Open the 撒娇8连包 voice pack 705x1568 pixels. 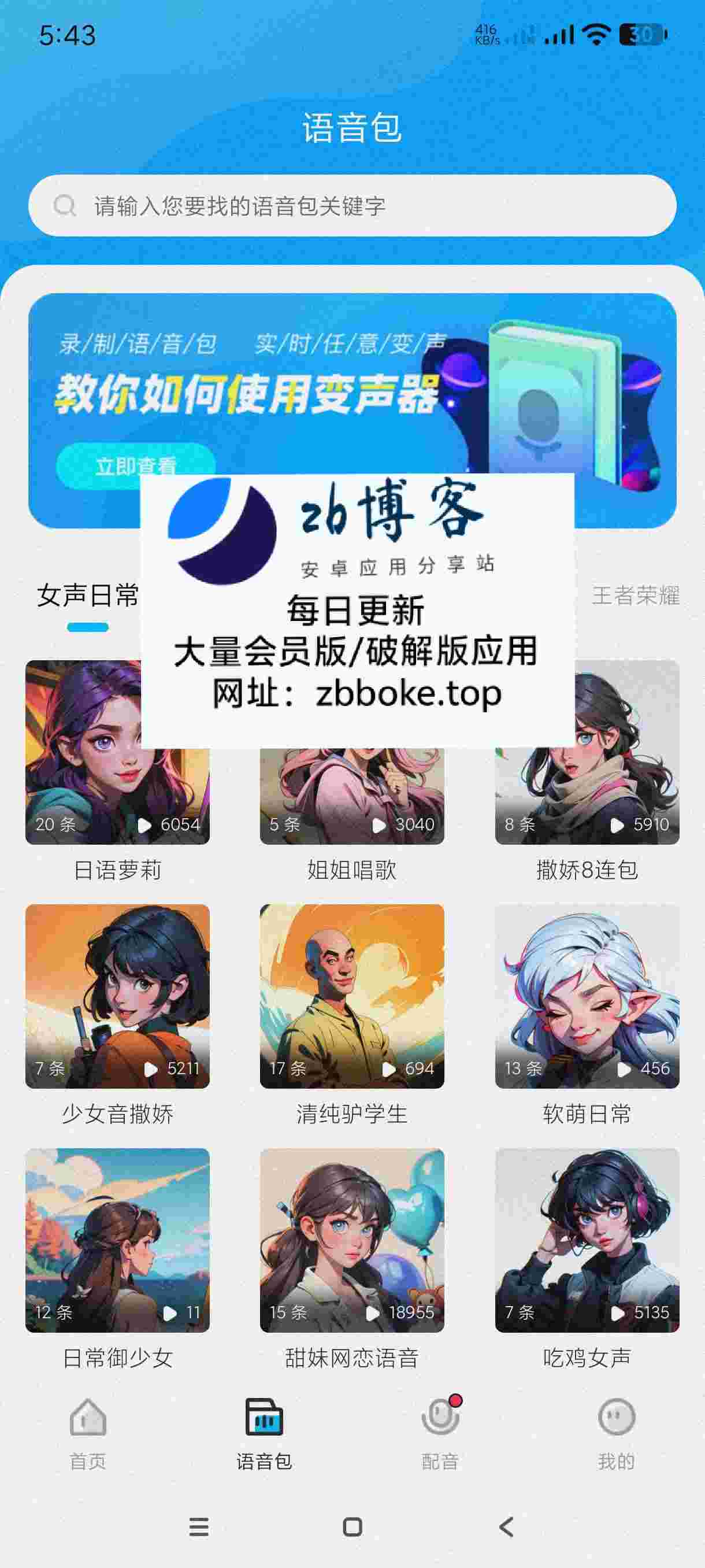(x=587, y=792)
